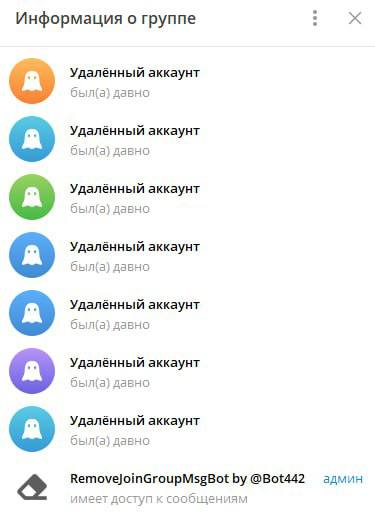Image resolution: width=375 pixels, height=518 pixels.
Task: Open the three-dot overflow menu
Action: point(315,18)
